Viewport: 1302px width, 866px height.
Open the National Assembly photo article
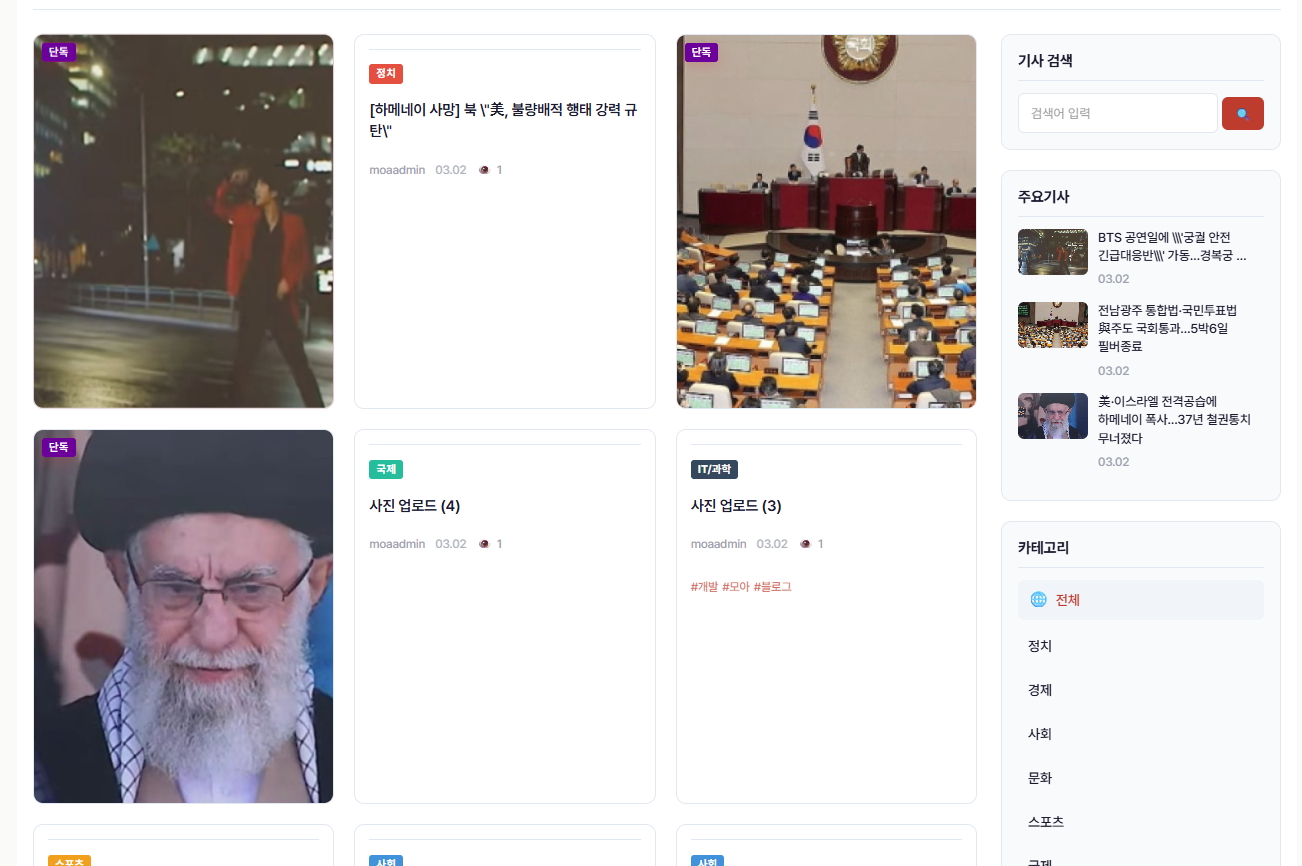click(x=826, y=222)
